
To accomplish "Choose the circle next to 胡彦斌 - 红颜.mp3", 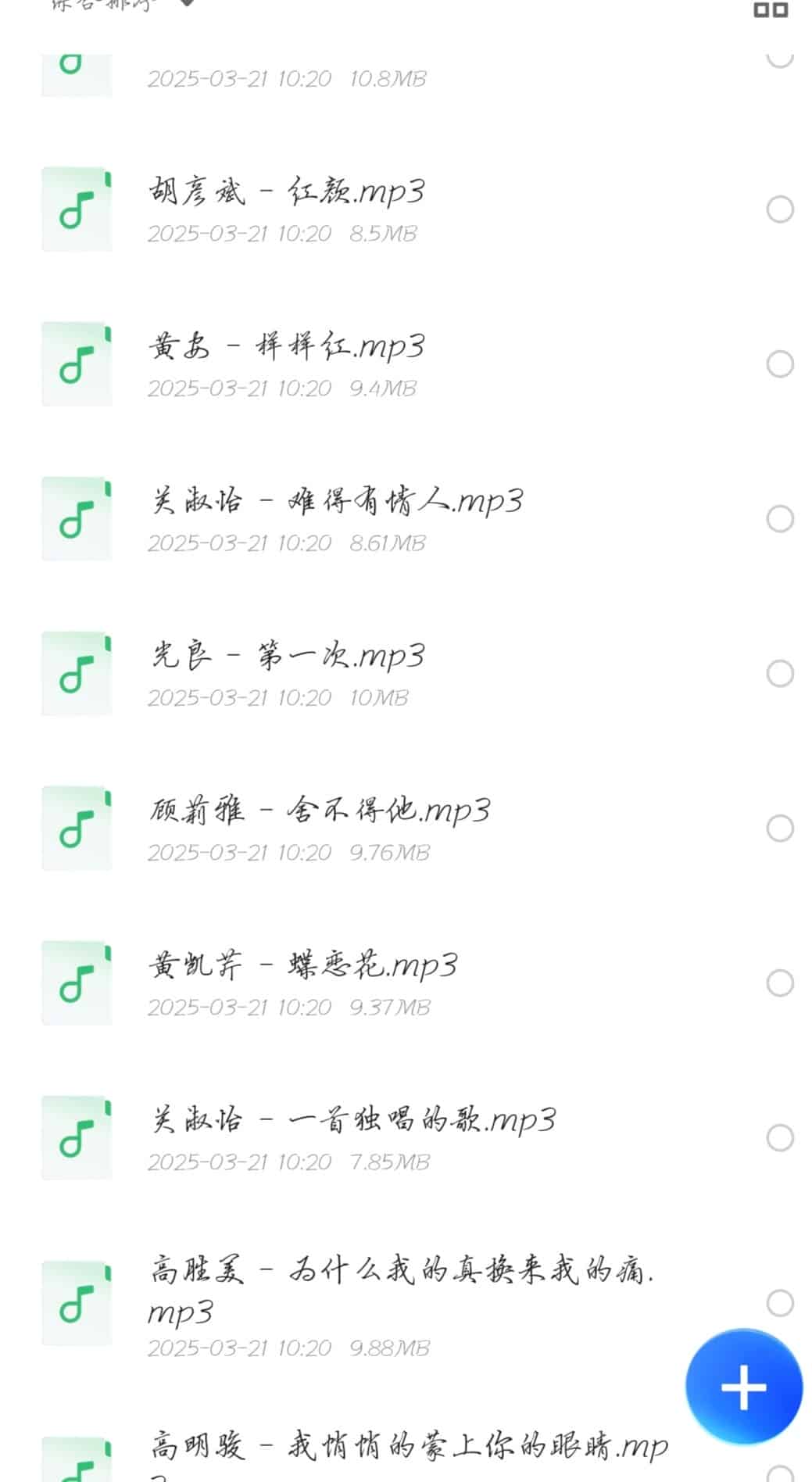I will (x=780, y=209).
